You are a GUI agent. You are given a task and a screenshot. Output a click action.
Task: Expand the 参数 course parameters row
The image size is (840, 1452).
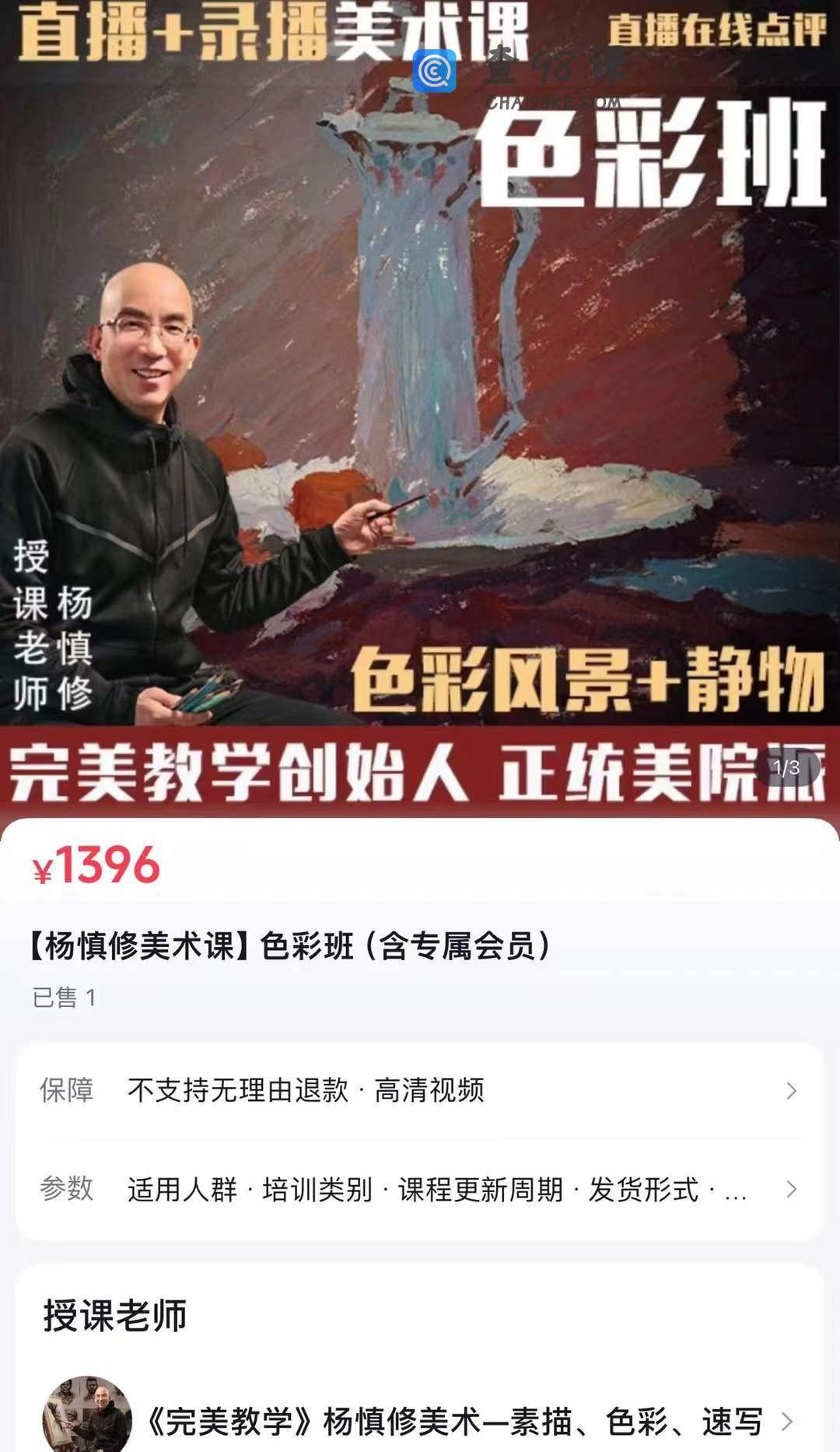[420, 1189]
